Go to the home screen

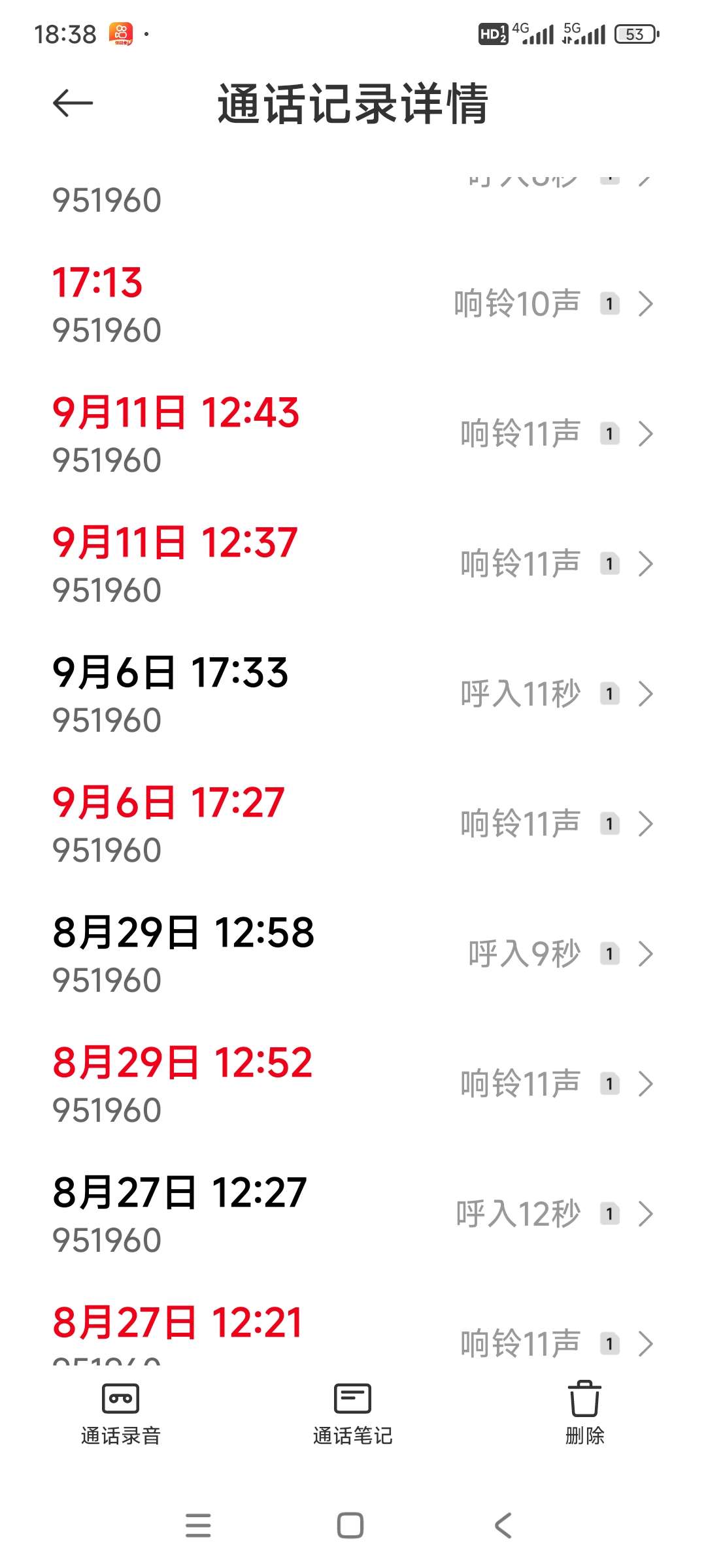point(350,1526)
